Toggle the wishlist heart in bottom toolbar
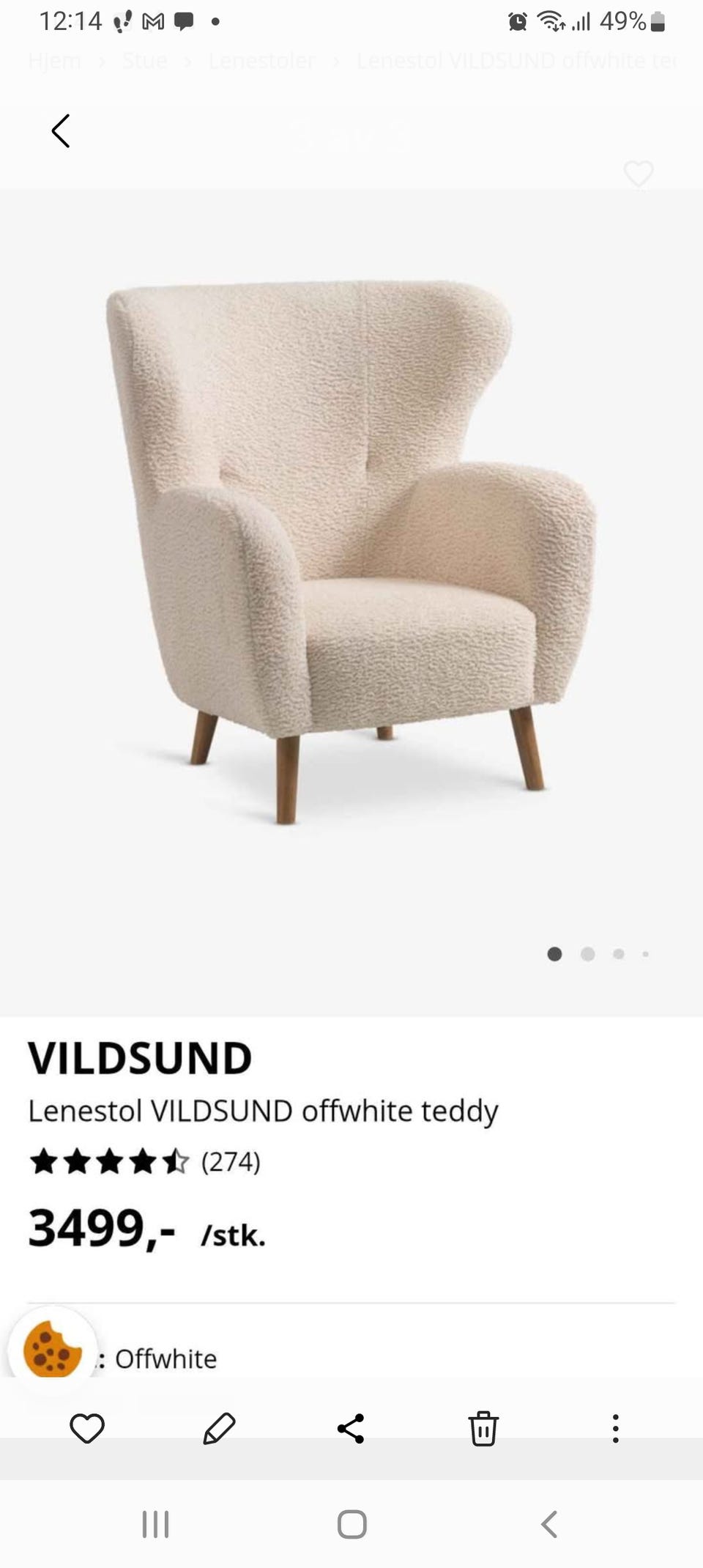The height and width of the screenshot is (1568, 703). [86, 1427]
